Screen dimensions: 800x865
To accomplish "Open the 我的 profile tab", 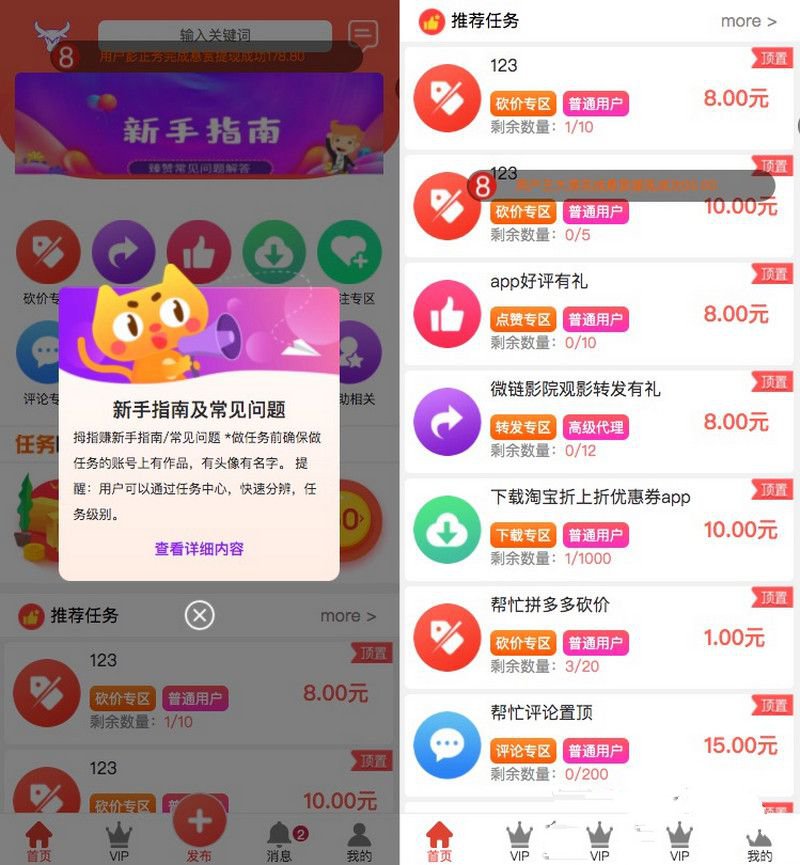I will 360,840.
